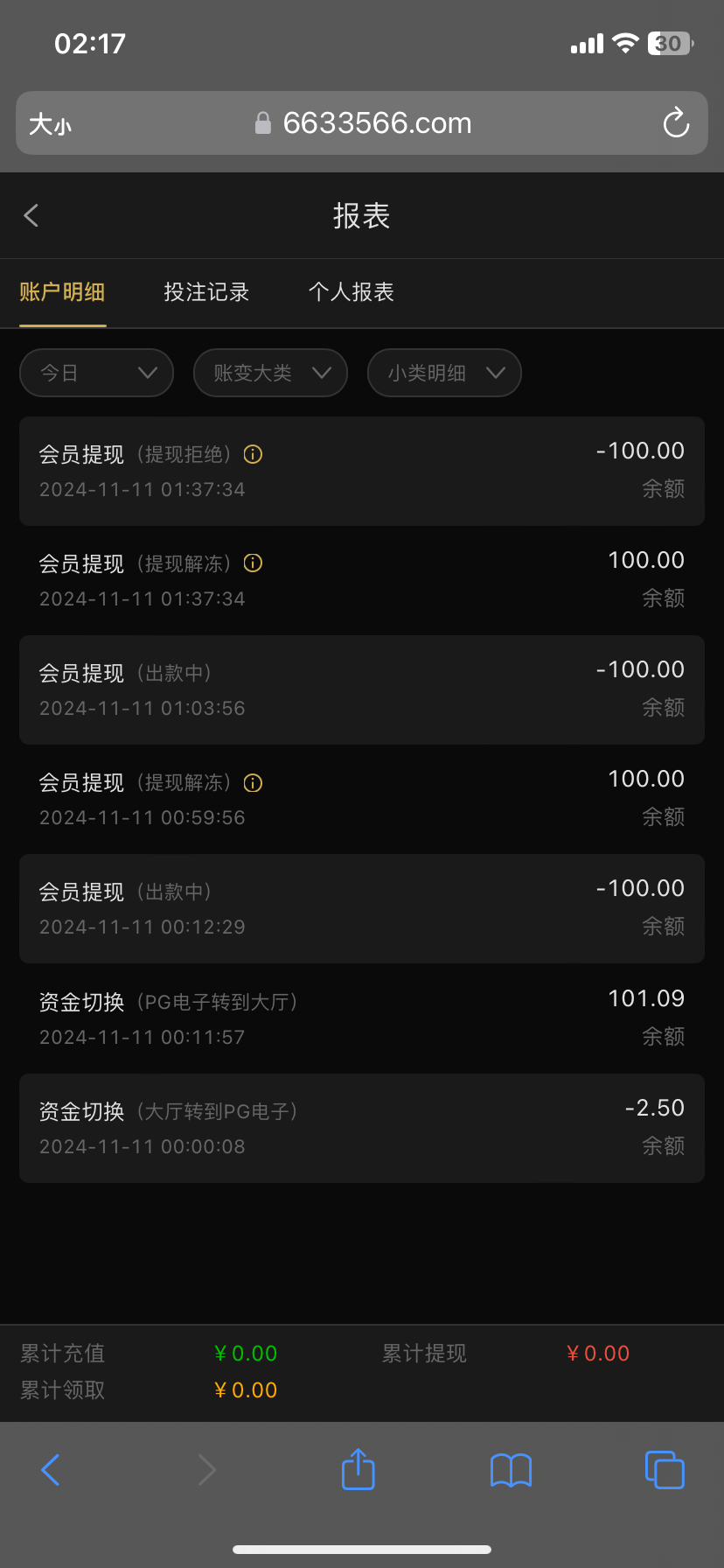Expand the 小类明细 filter dropdown
Viewport: 724px width, 1568px height.
(444, 373)
